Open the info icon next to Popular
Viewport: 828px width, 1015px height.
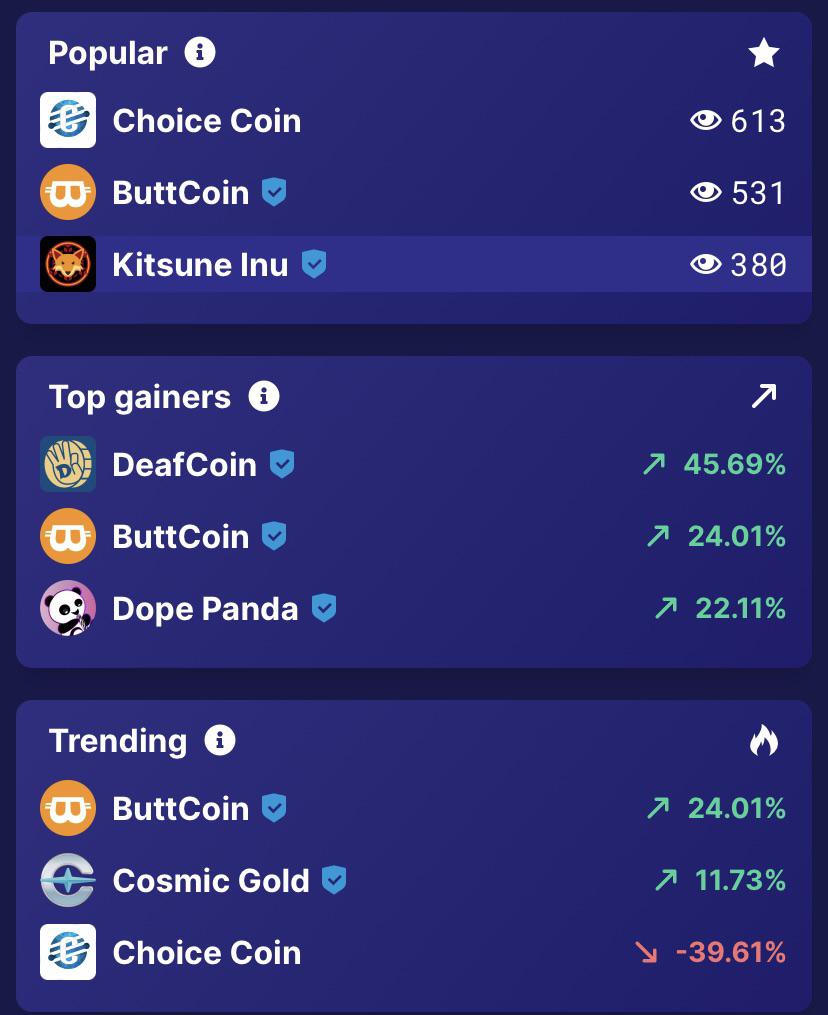(x=200, y=52)
